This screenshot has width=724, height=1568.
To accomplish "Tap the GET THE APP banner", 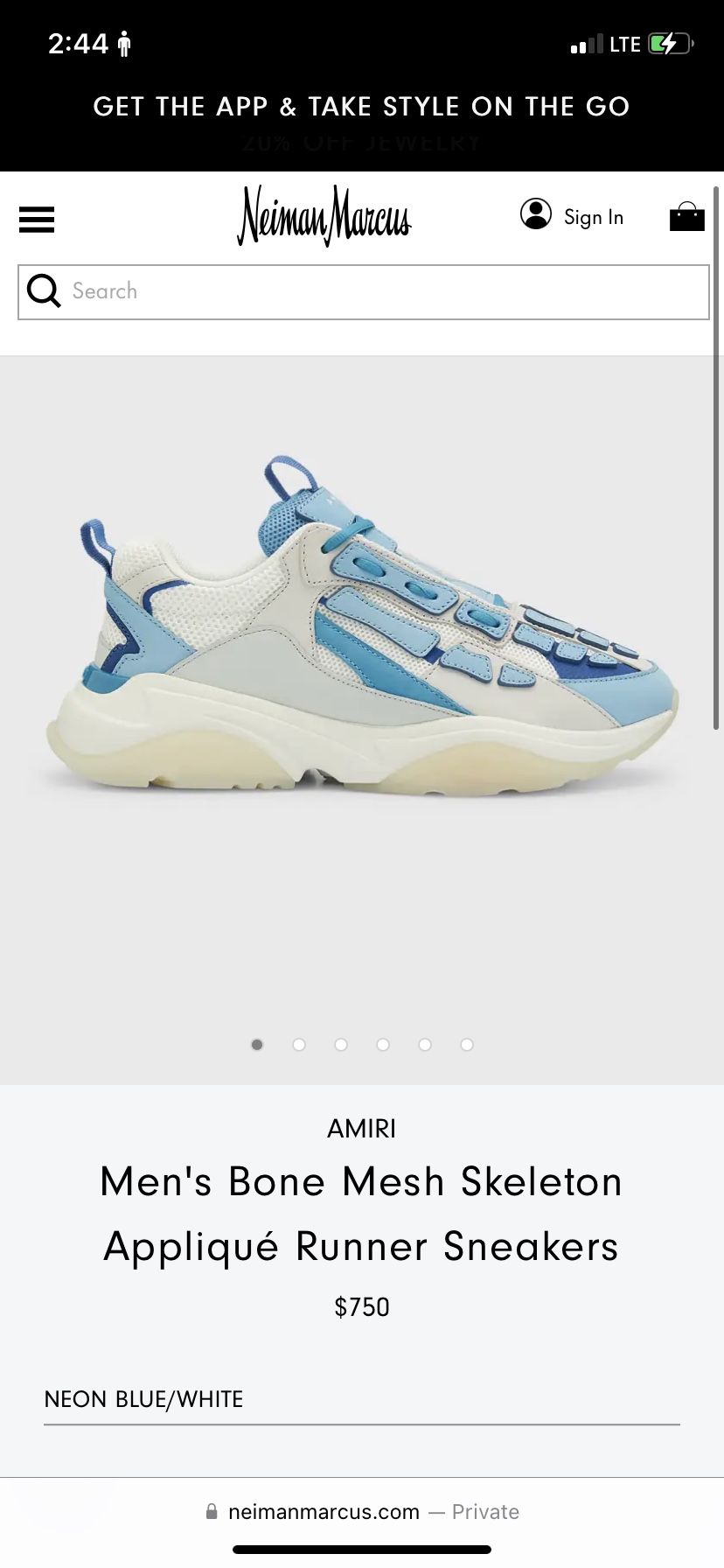I will [x=362, y=107].
